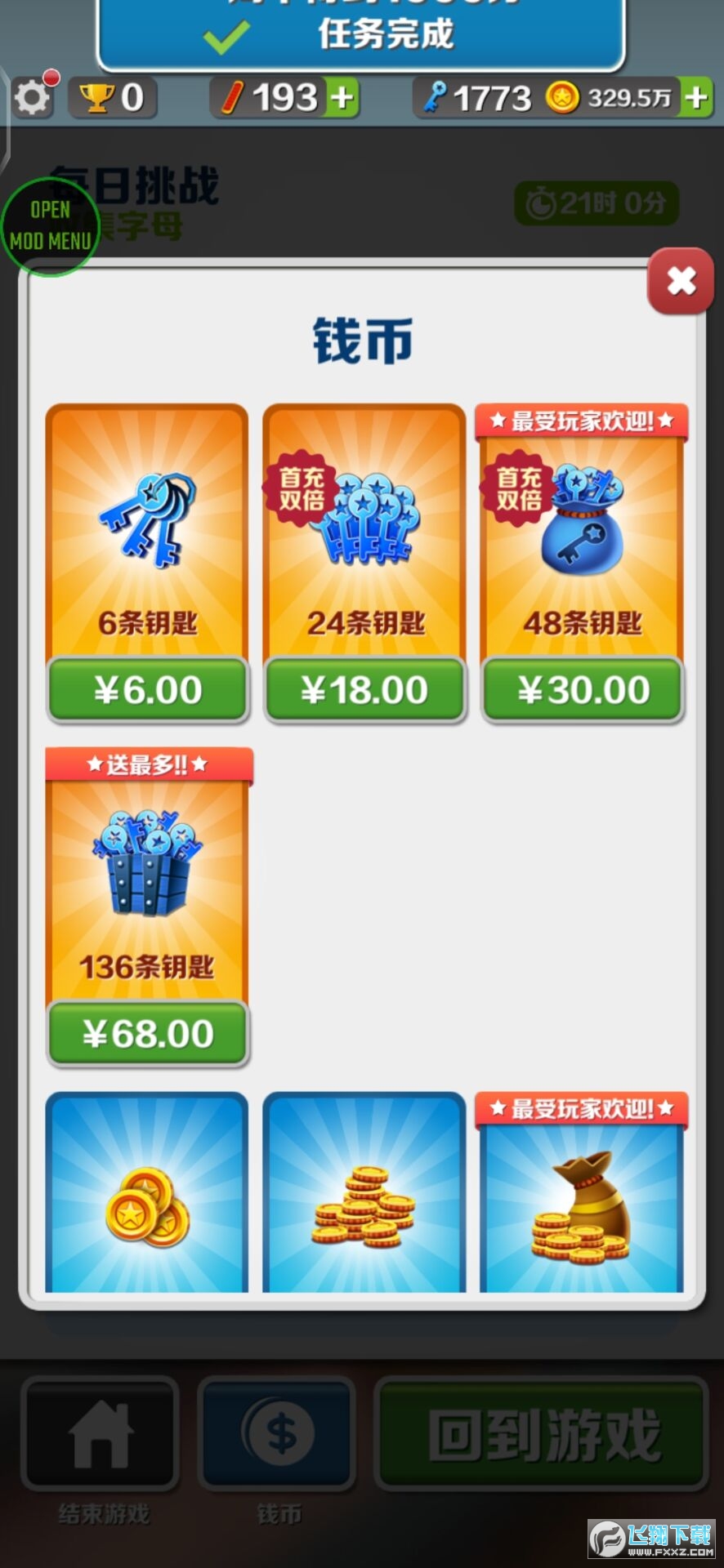The width and height of the screenshot is (724, 1568).
Task: Buy 48条钥匙 for ¥30.00
Action: [x=583, y=690]
